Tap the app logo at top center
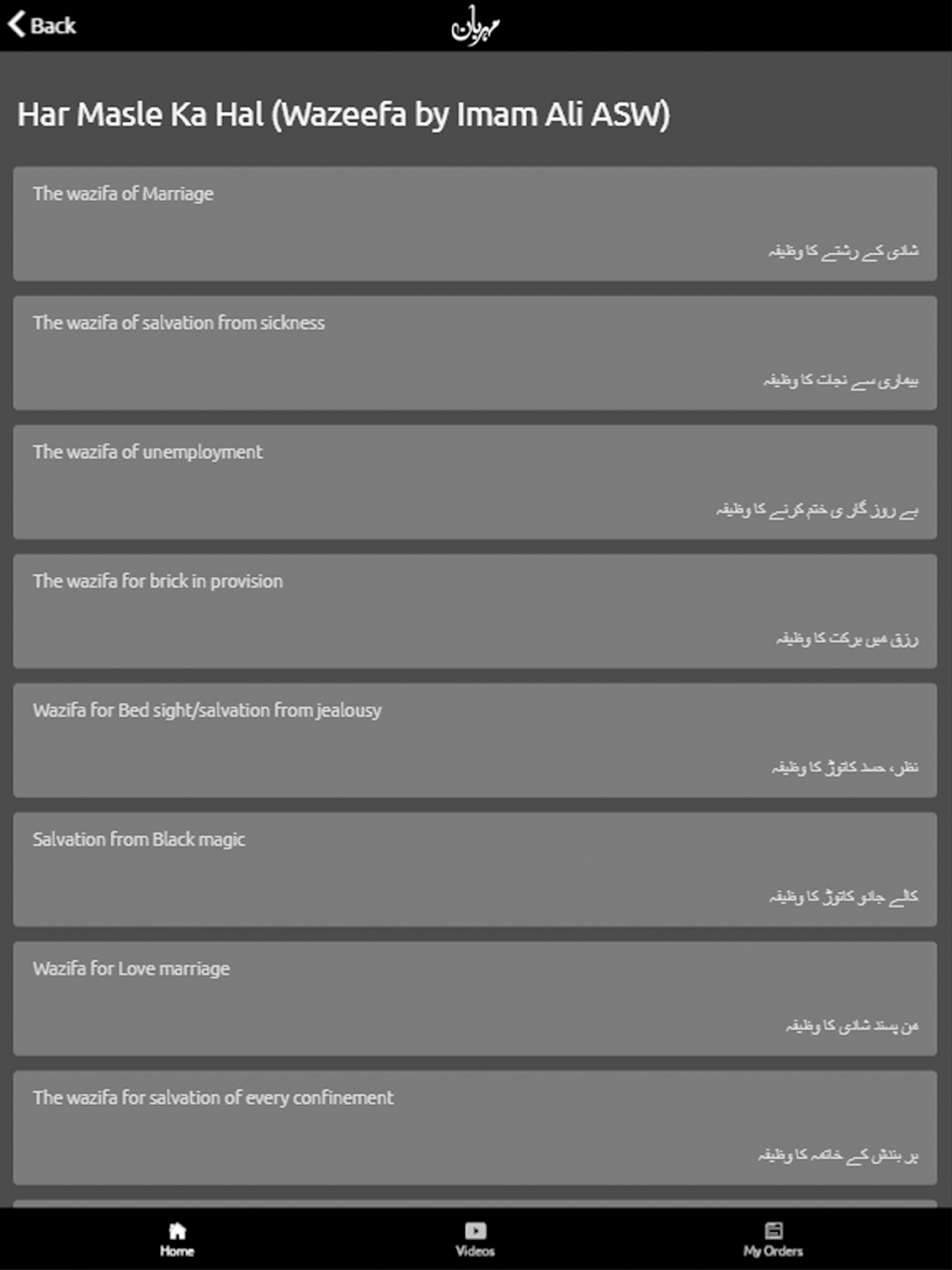This screenshot has height=1270, width=952. [478, 25]
